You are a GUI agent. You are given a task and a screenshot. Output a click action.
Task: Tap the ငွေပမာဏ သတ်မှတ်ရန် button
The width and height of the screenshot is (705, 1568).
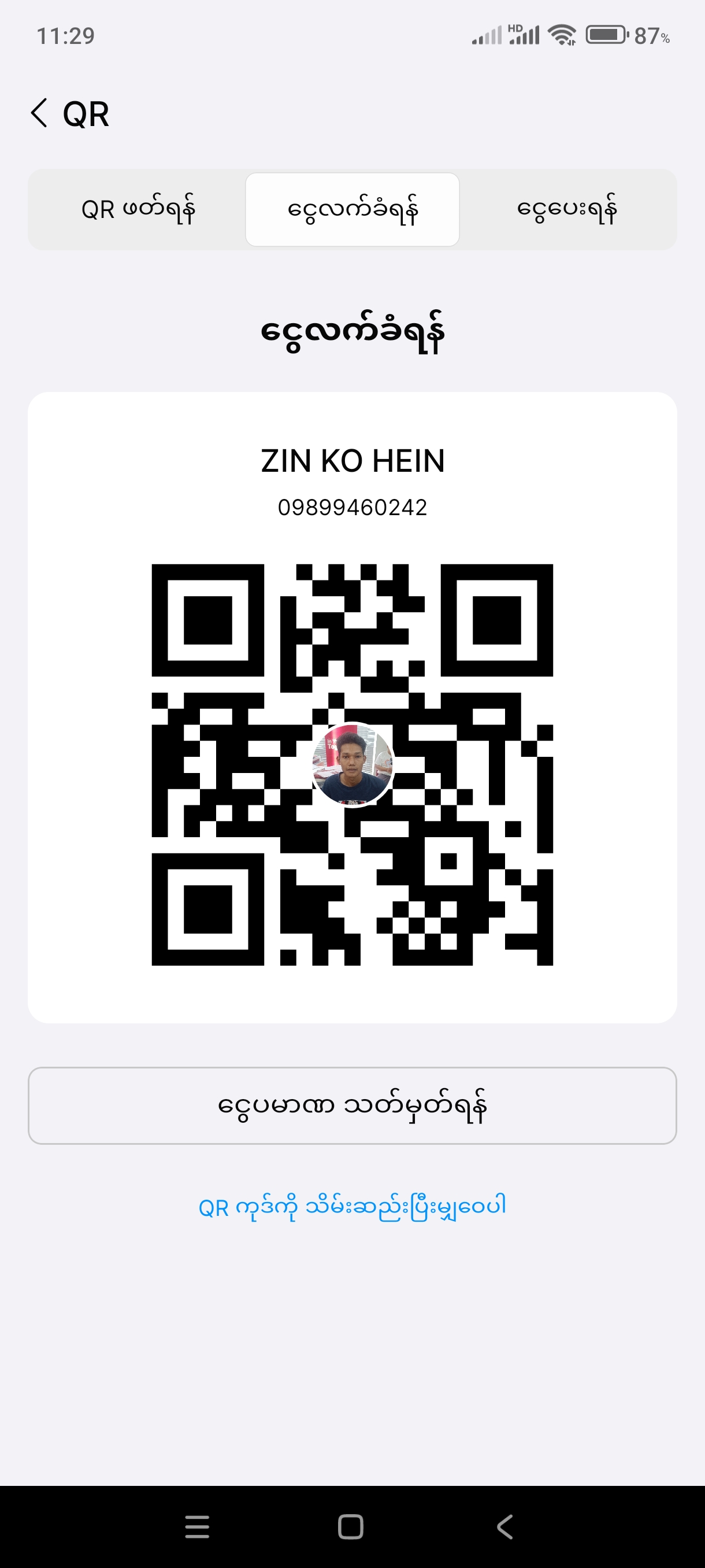coord(352,1105)
